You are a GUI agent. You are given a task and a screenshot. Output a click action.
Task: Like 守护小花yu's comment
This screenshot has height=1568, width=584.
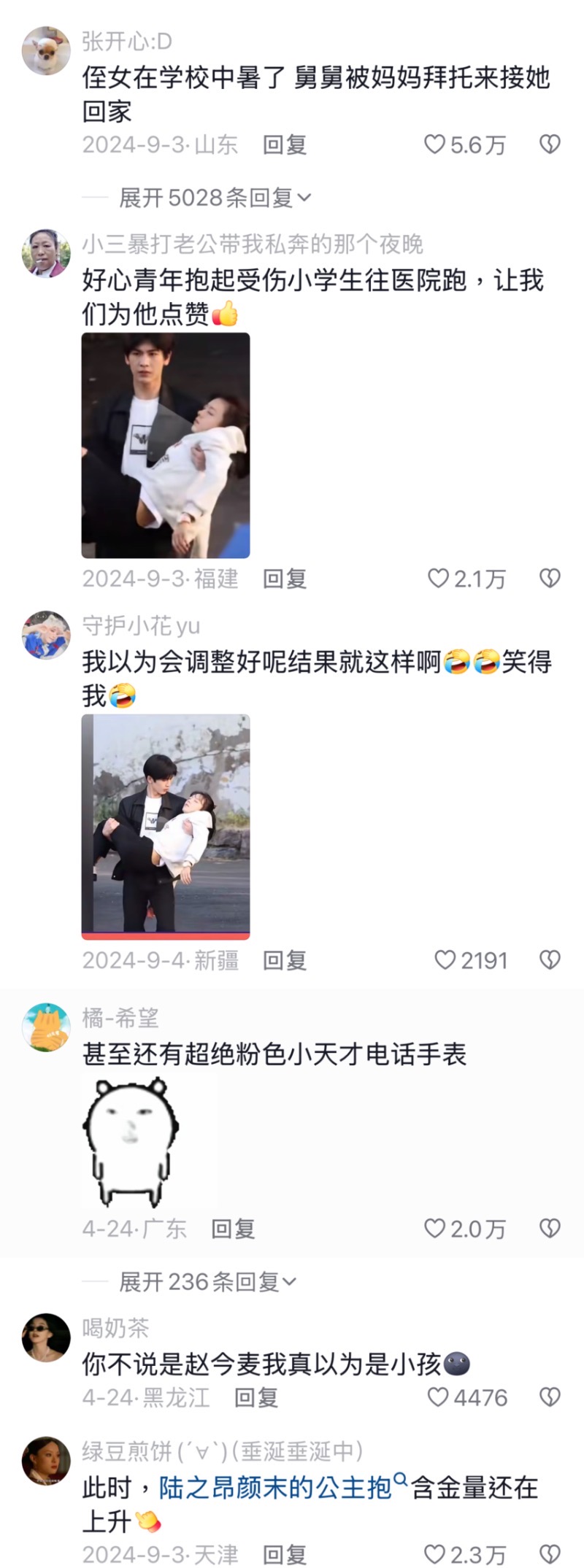point(445,959)
